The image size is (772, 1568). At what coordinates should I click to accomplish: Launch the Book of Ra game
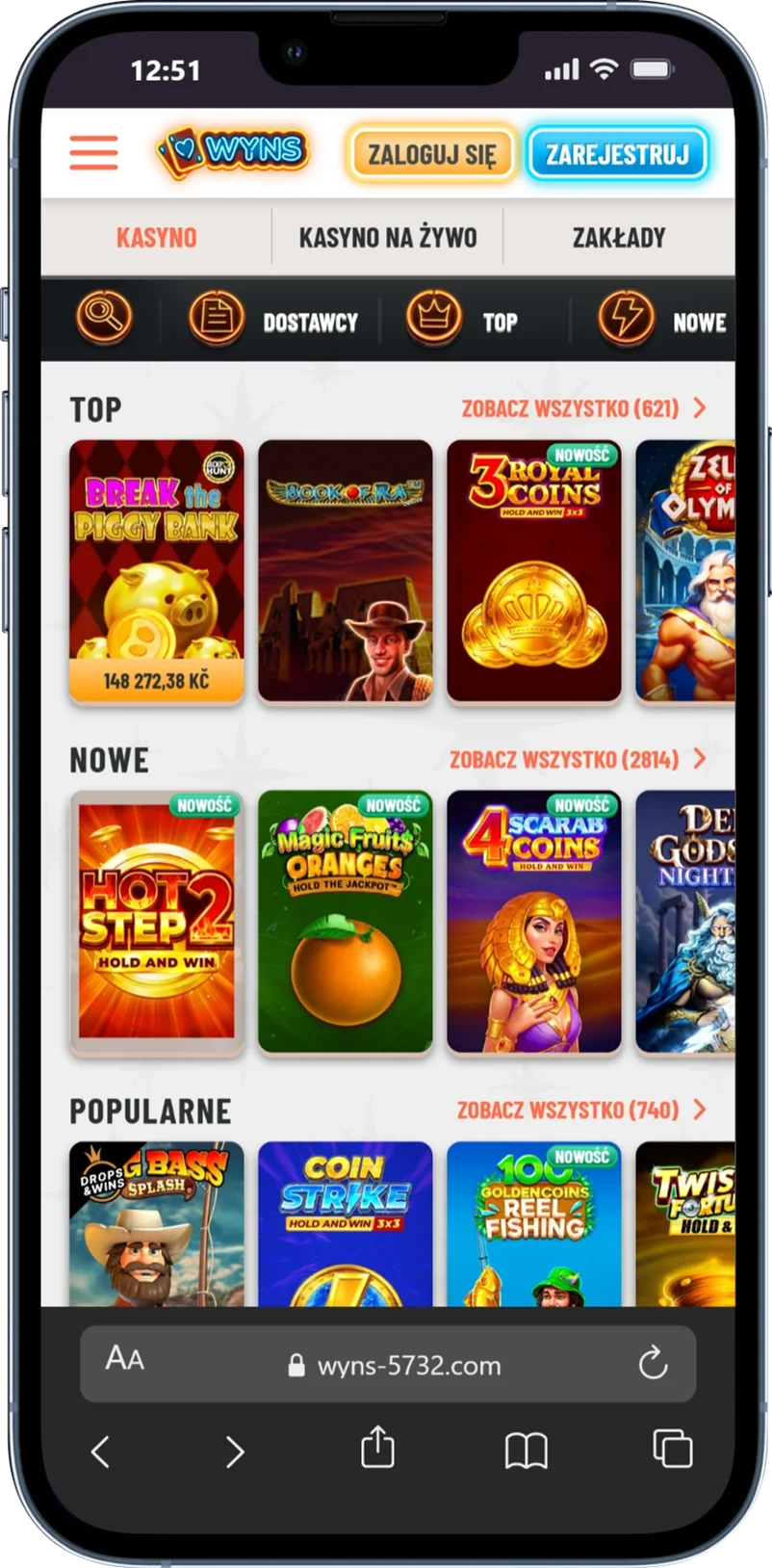coord(346,570)
